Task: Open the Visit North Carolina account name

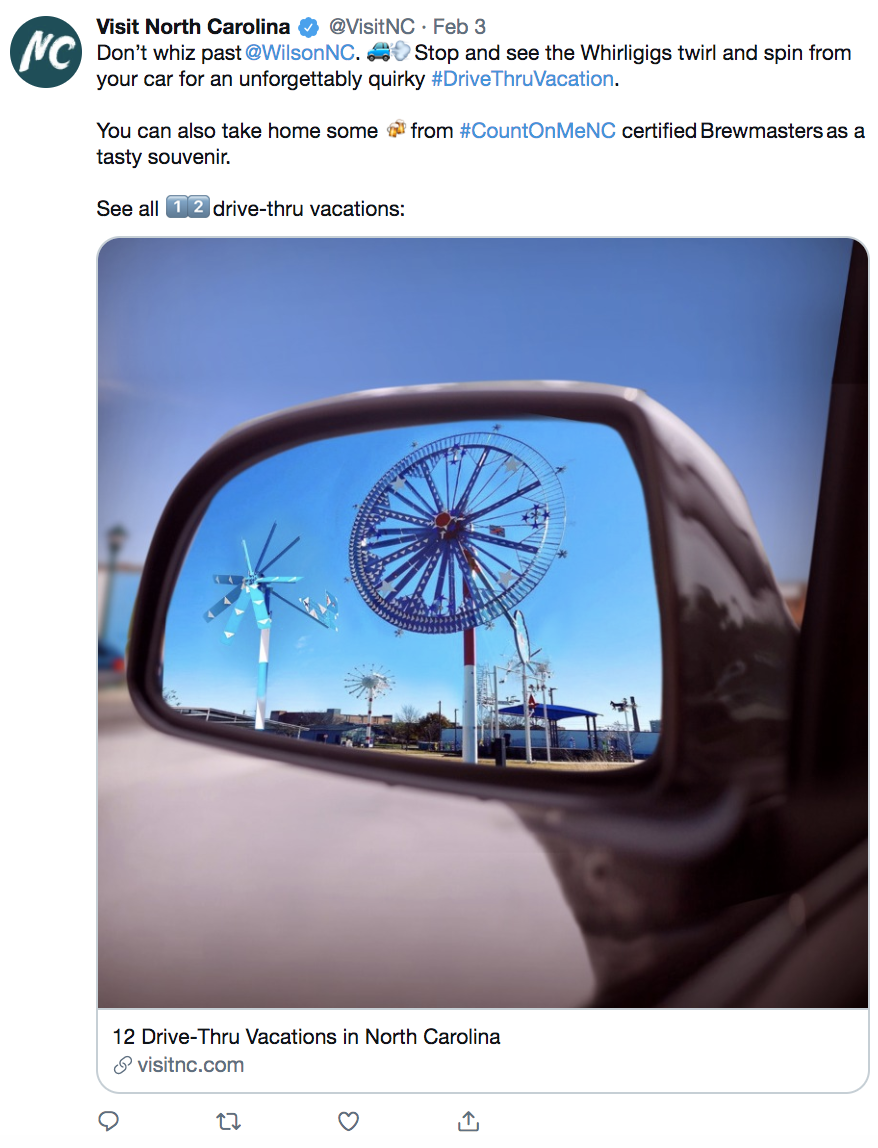Action: click(193, 27)
